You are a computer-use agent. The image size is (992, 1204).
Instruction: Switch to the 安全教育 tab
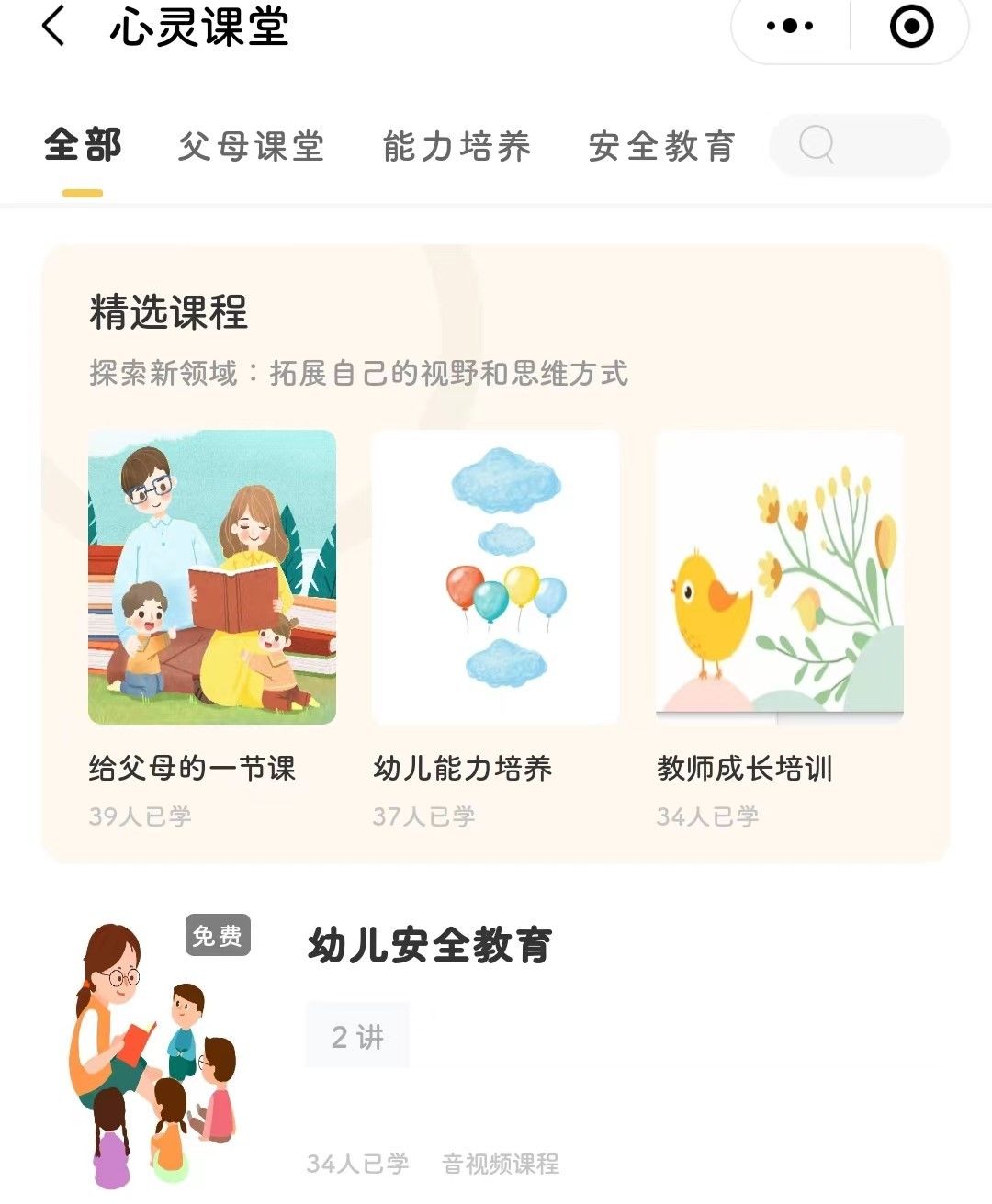(662, 146)
